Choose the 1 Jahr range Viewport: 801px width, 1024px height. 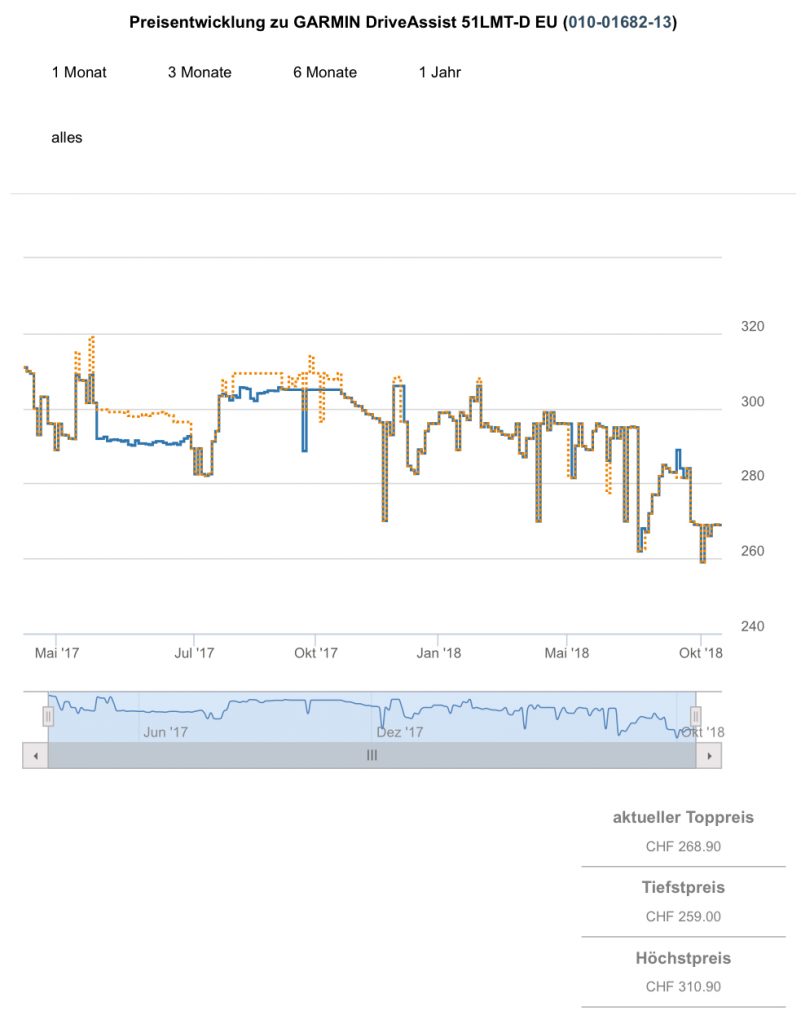tap(440, 72)
